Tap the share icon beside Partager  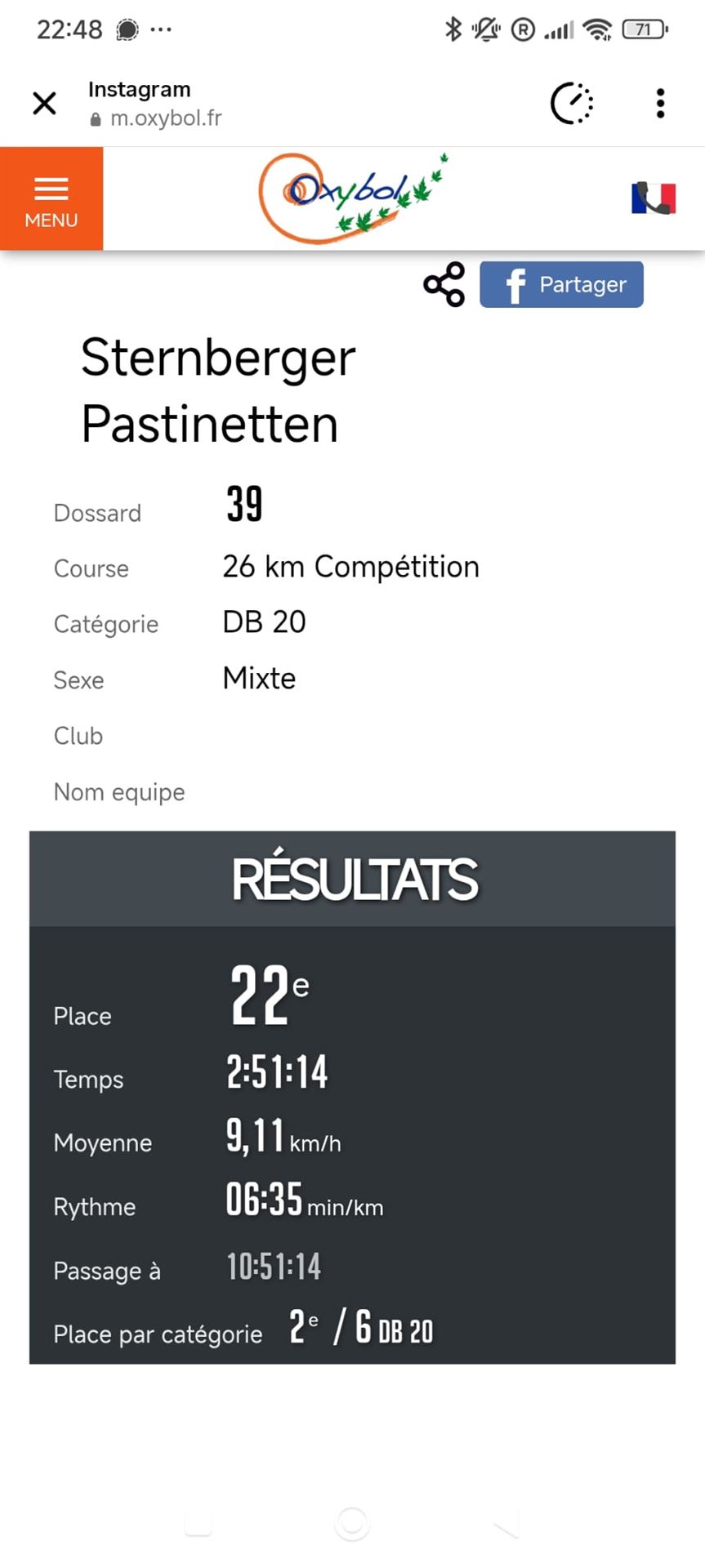click(444, 284)
